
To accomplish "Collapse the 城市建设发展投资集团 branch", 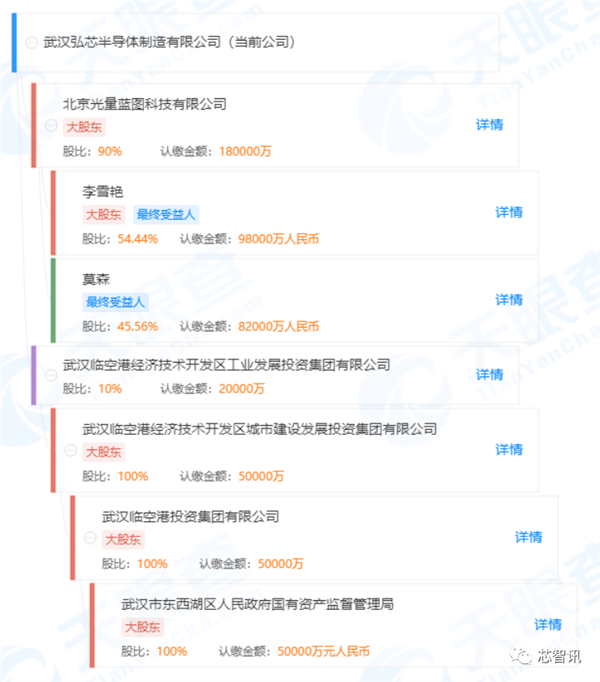I will coord(71,450).
